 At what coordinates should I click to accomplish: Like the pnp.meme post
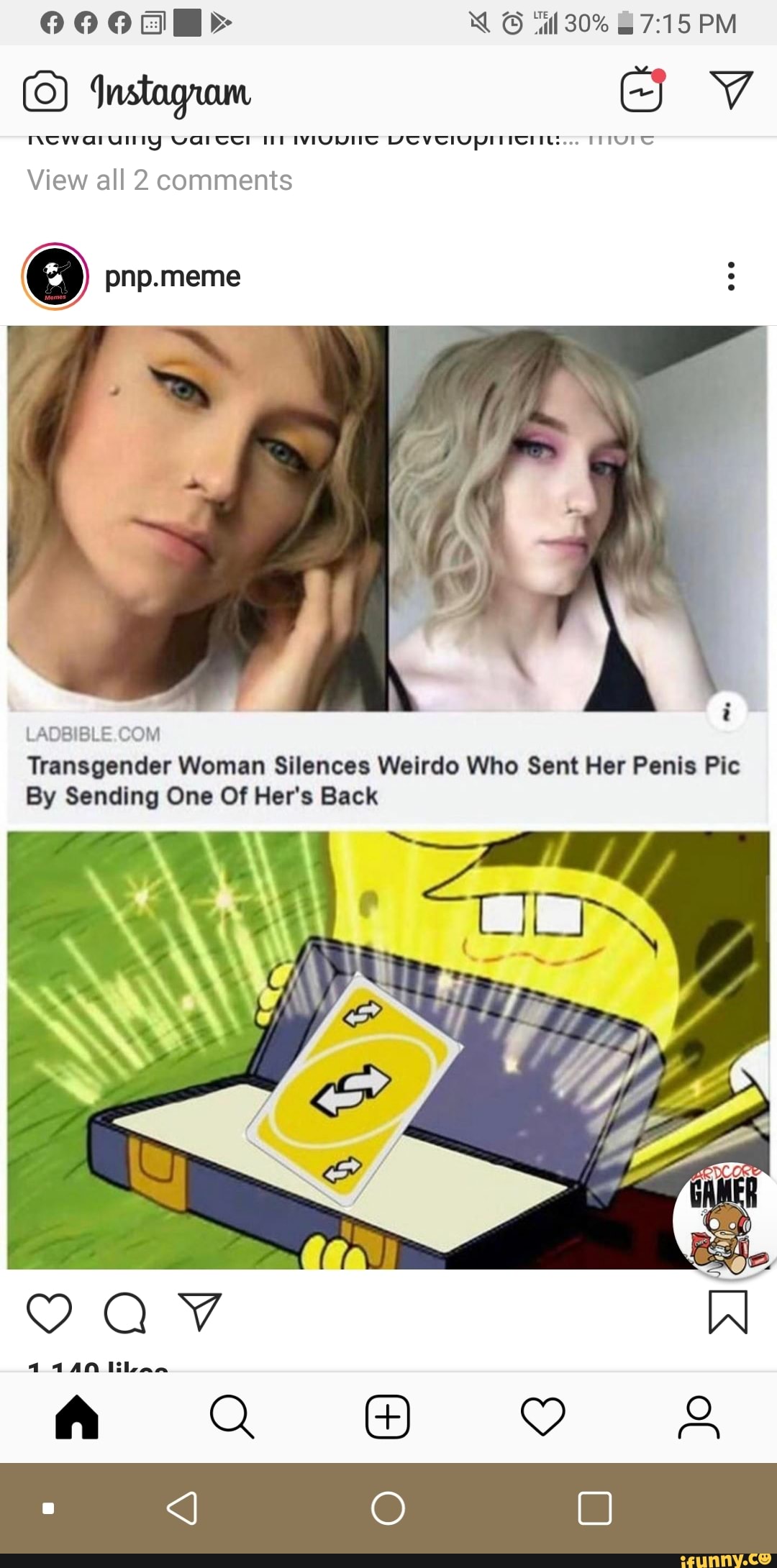coord(49,1312)
